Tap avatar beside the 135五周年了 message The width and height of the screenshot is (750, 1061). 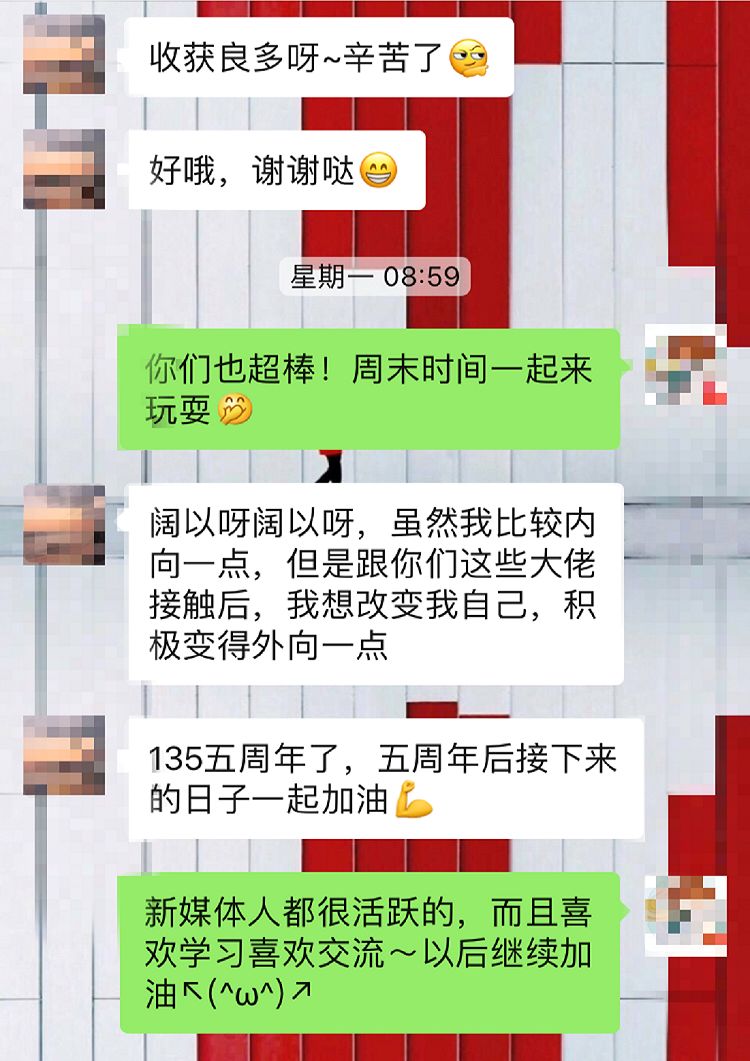(64, 755)
